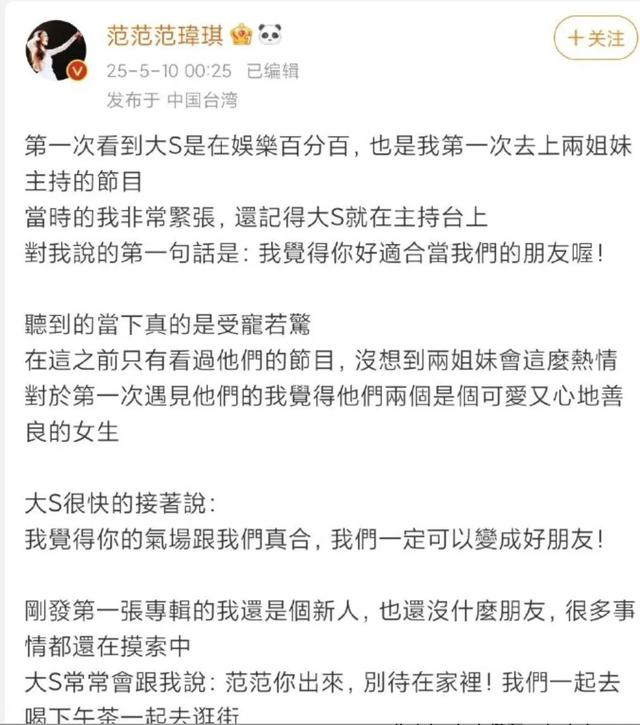Open the 范范范瑋琪 username link
The width and height of the screenshot is (640, 725).
[166, 37]
